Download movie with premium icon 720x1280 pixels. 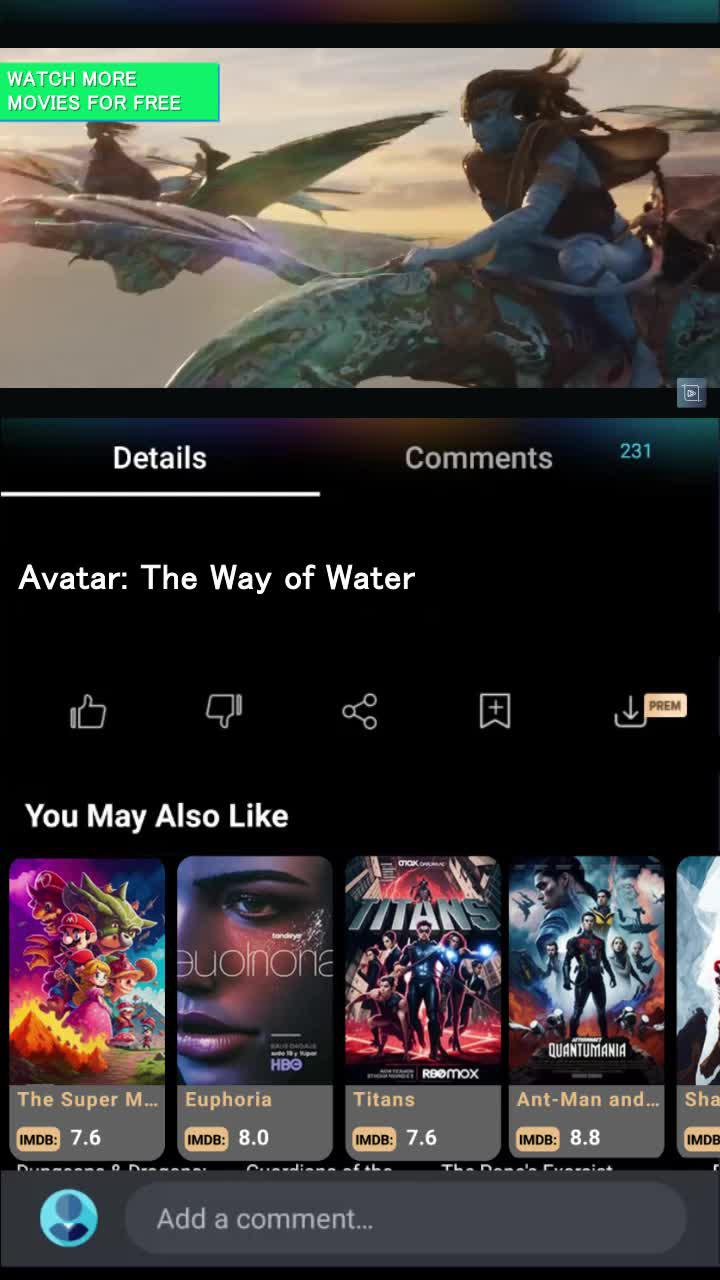tap(632, 711)
